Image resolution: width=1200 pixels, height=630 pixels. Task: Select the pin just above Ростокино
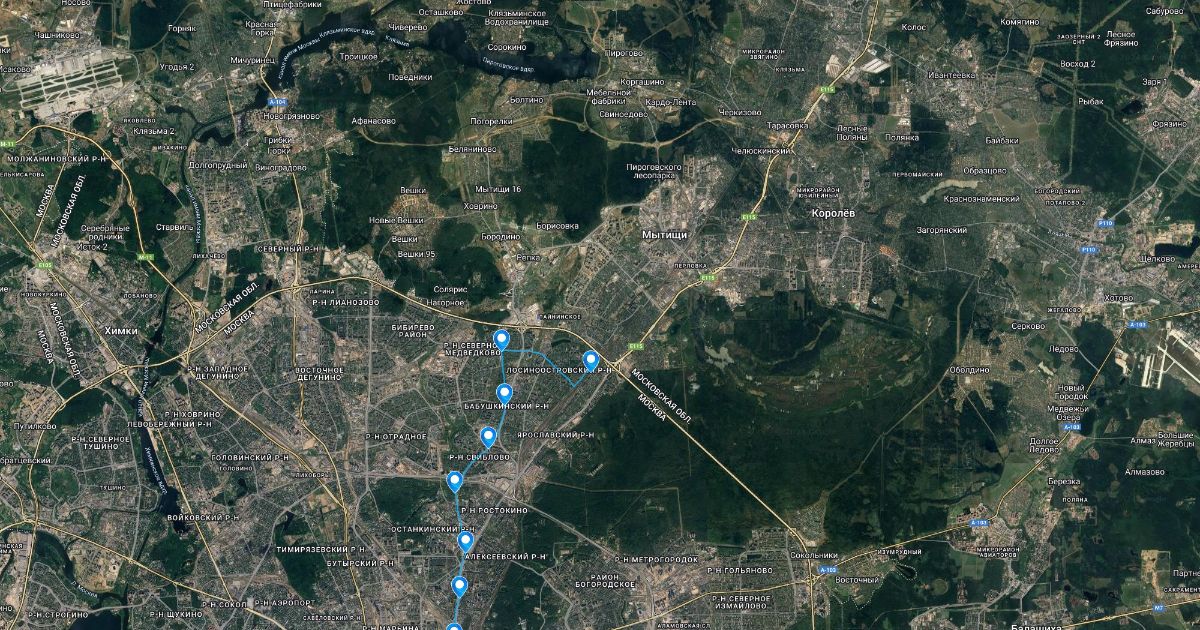pyautogui.click(x=455, y=482)
